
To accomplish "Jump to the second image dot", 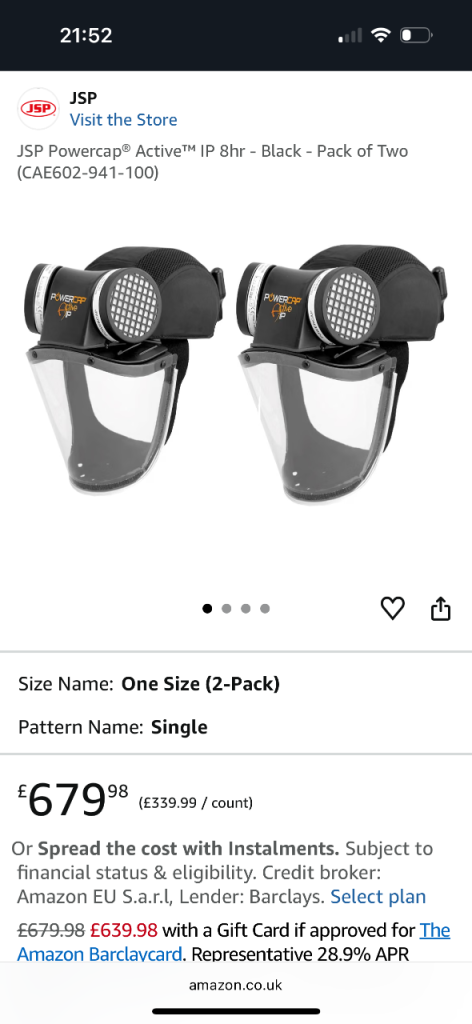I will [x=227, y=609].
